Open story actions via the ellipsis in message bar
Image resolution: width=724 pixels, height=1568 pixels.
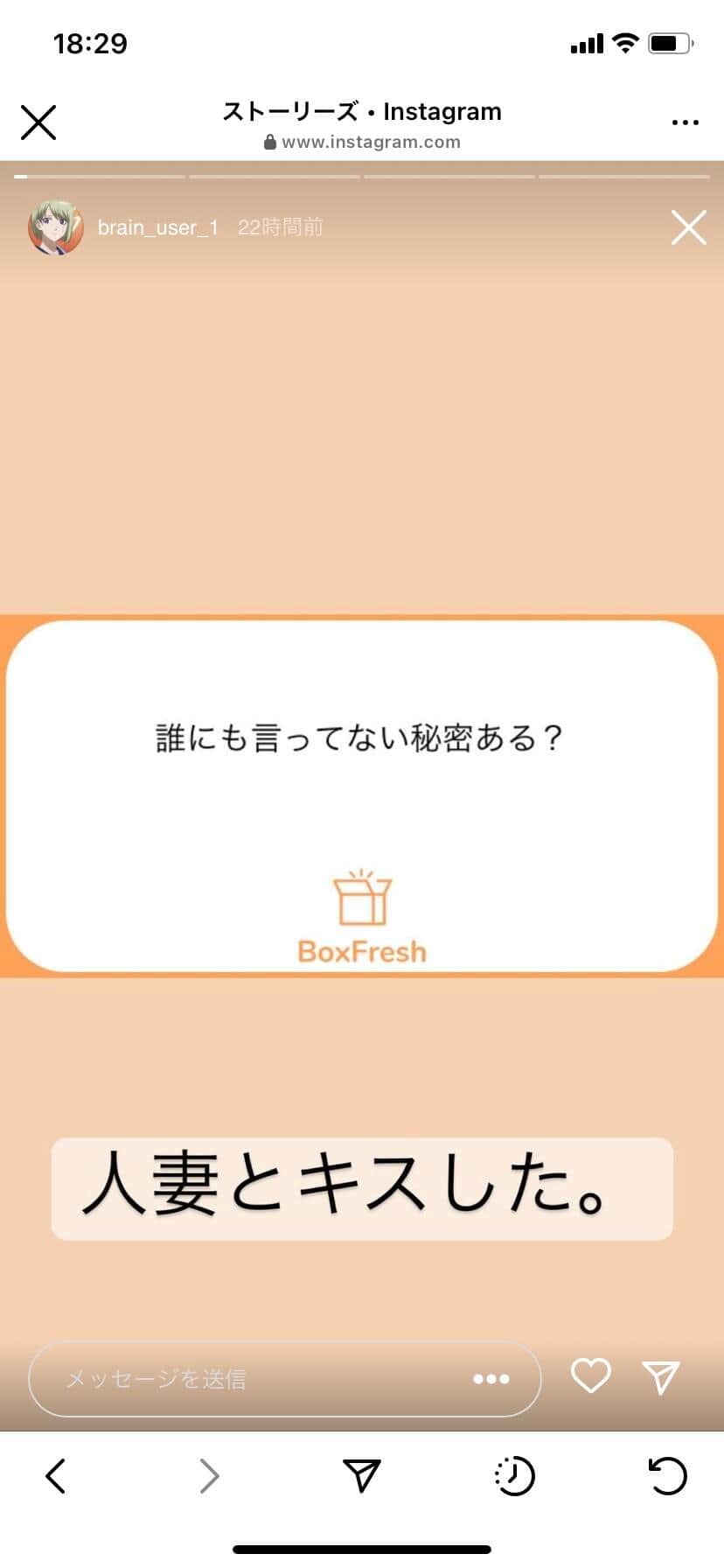[491, 1379]
